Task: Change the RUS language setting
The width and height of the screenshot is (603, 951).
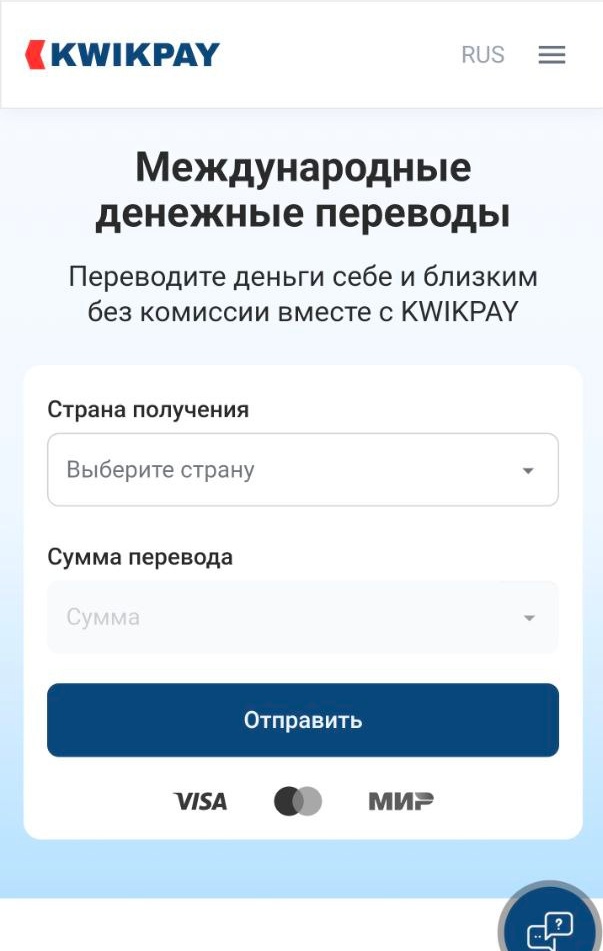Action: pyautogui.click(x=482, y=55)
